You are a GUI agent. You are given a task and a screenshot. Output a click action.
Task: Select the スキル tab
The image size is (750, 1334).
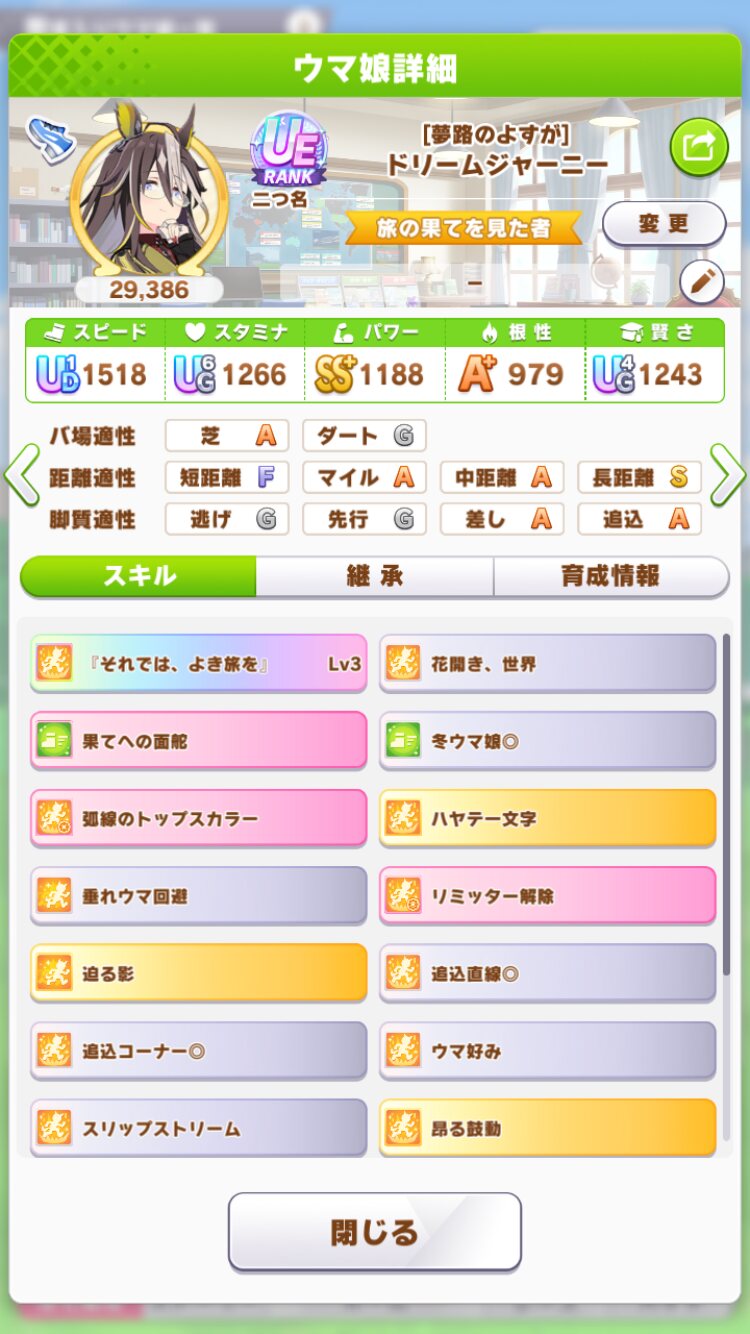coord(139,577)
